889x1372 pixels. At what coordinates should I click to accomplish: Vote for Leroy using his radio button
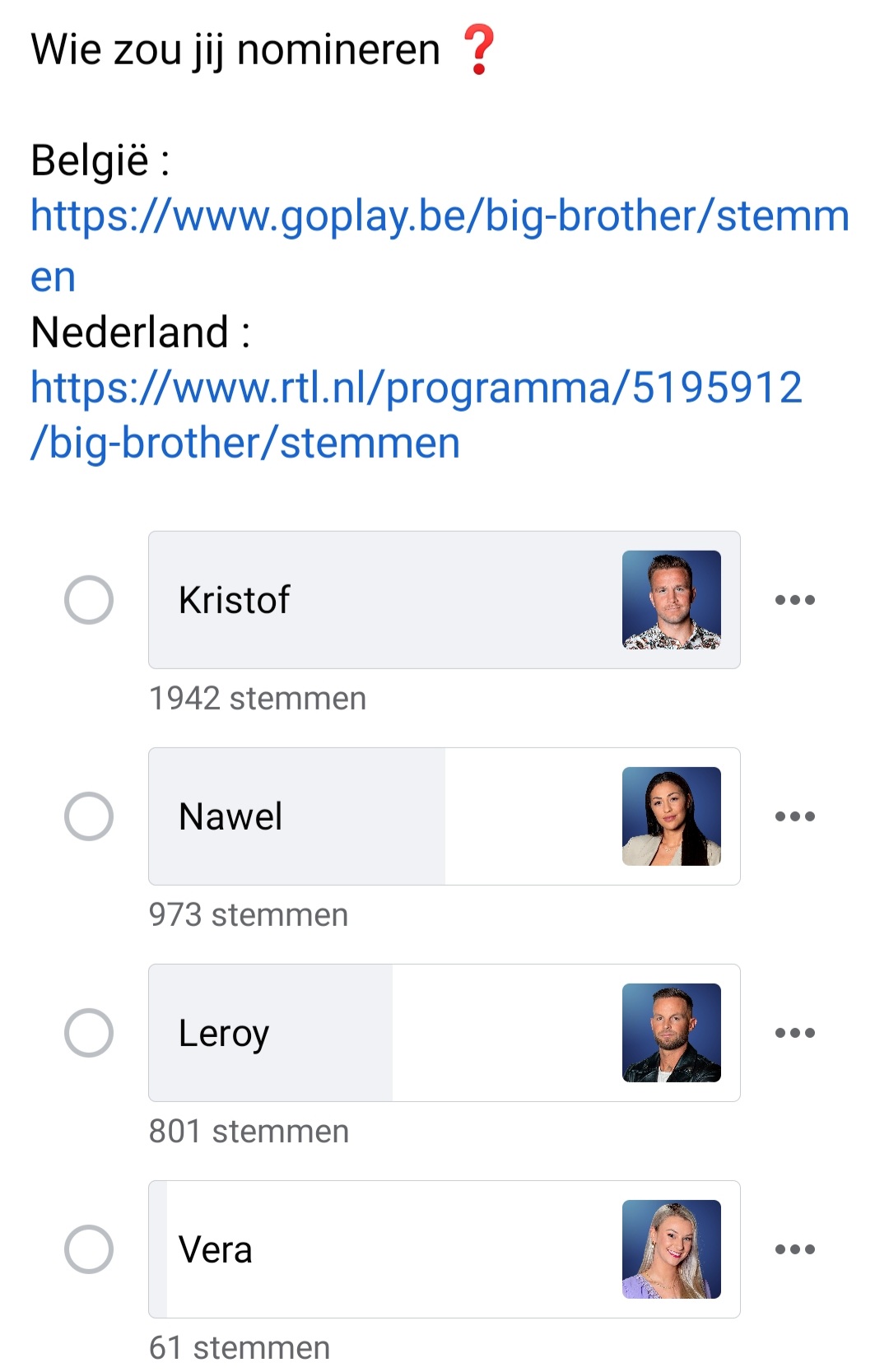[89, 1033]
